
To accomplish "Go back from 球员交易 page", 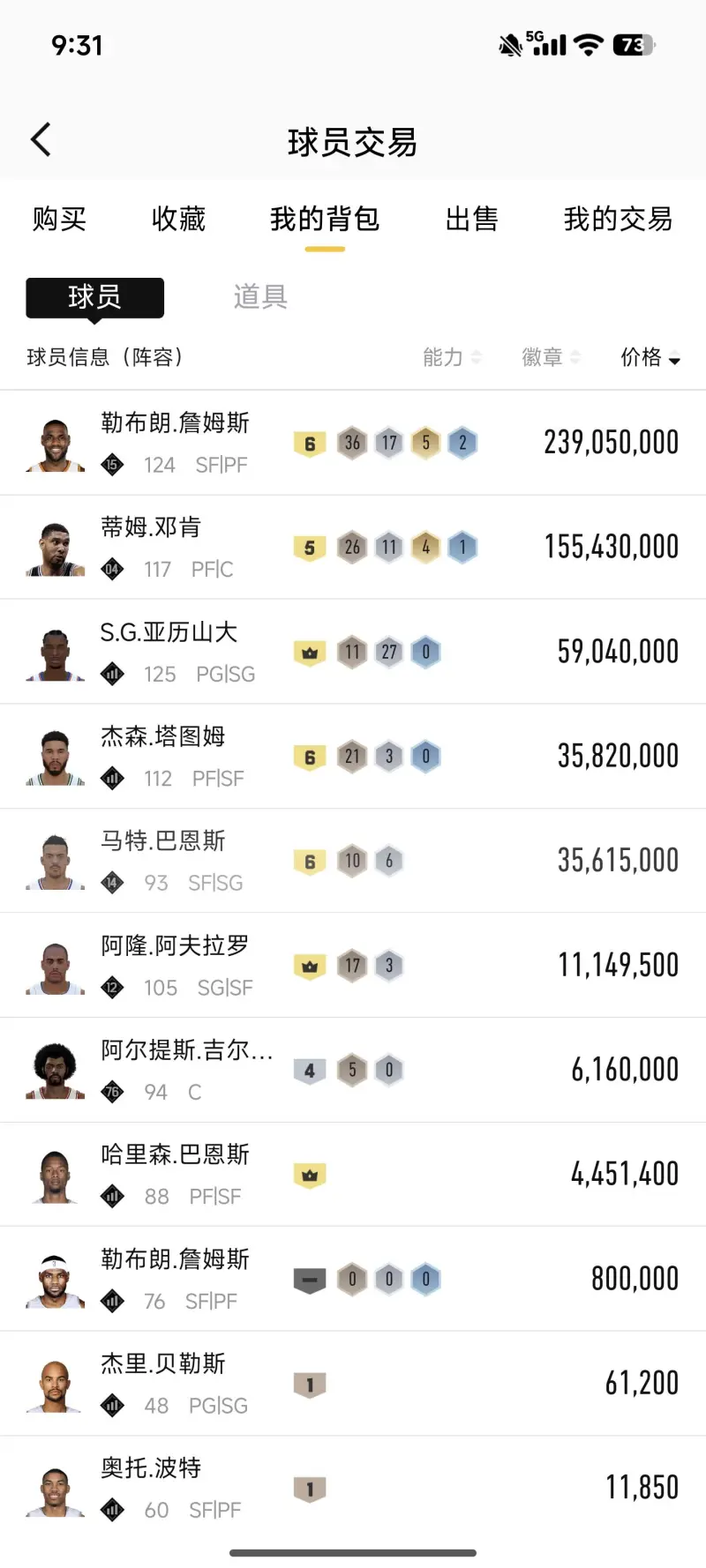I will tap(41, 139).
